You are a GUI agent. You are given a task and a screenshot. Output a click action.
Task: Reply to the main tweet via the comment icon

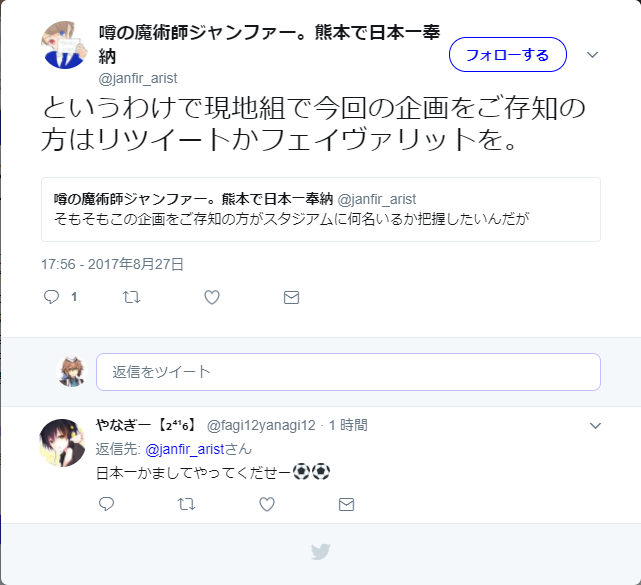click(52, 297)
